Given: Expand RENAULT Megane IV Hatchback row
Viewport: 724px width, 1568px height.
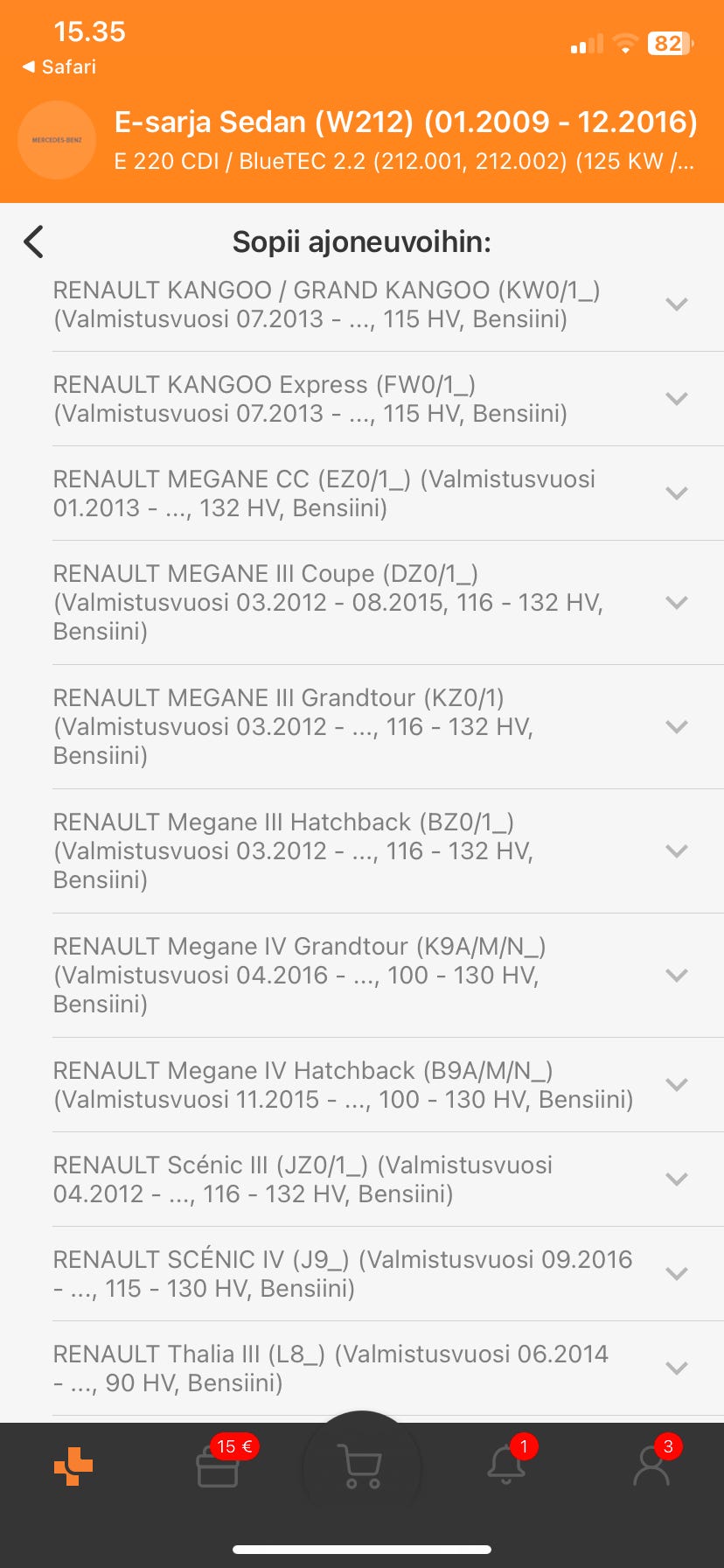Looking at the screenshot, I should point(676,1085).
